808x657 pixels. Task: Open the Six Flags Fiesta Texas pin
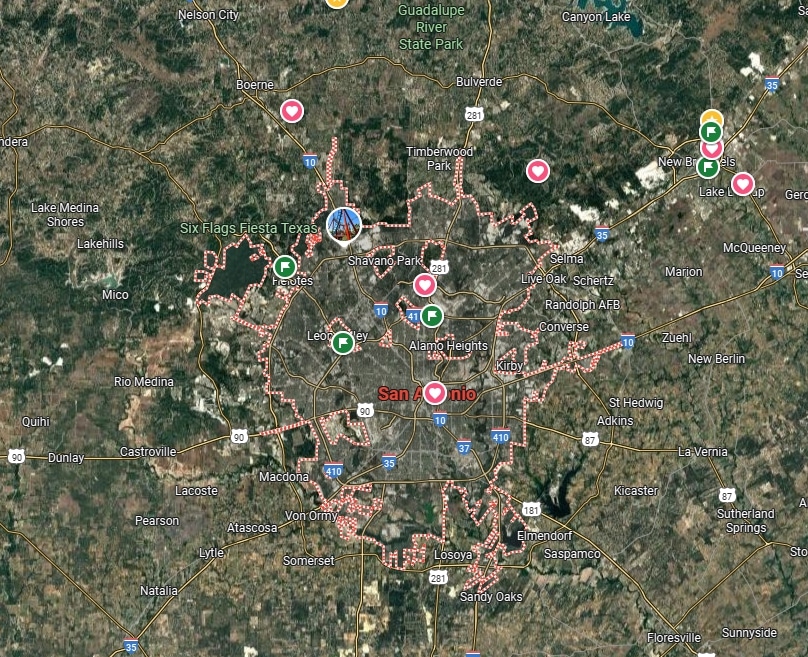344,224
